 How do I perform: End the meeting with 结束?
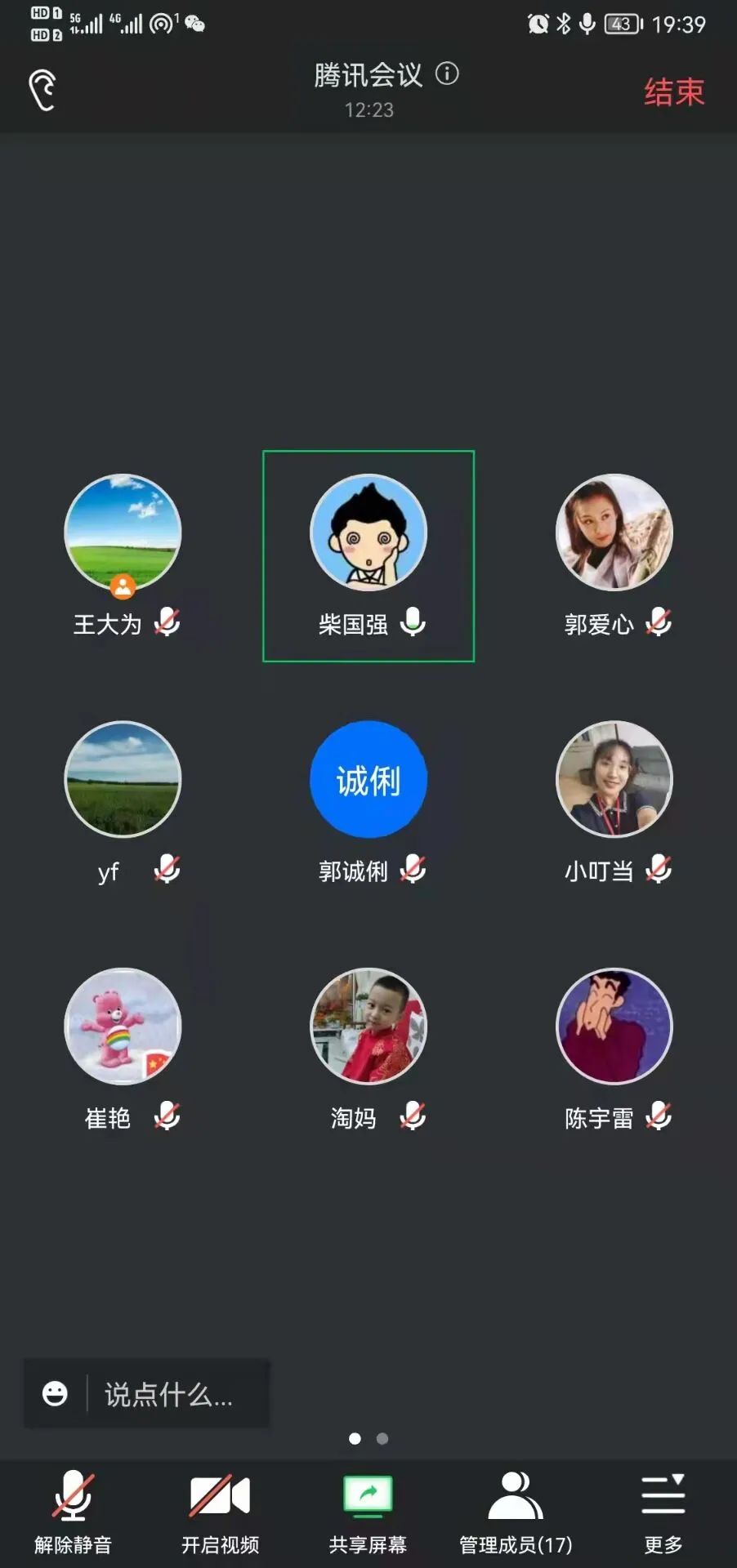click(x=673, y=91)
